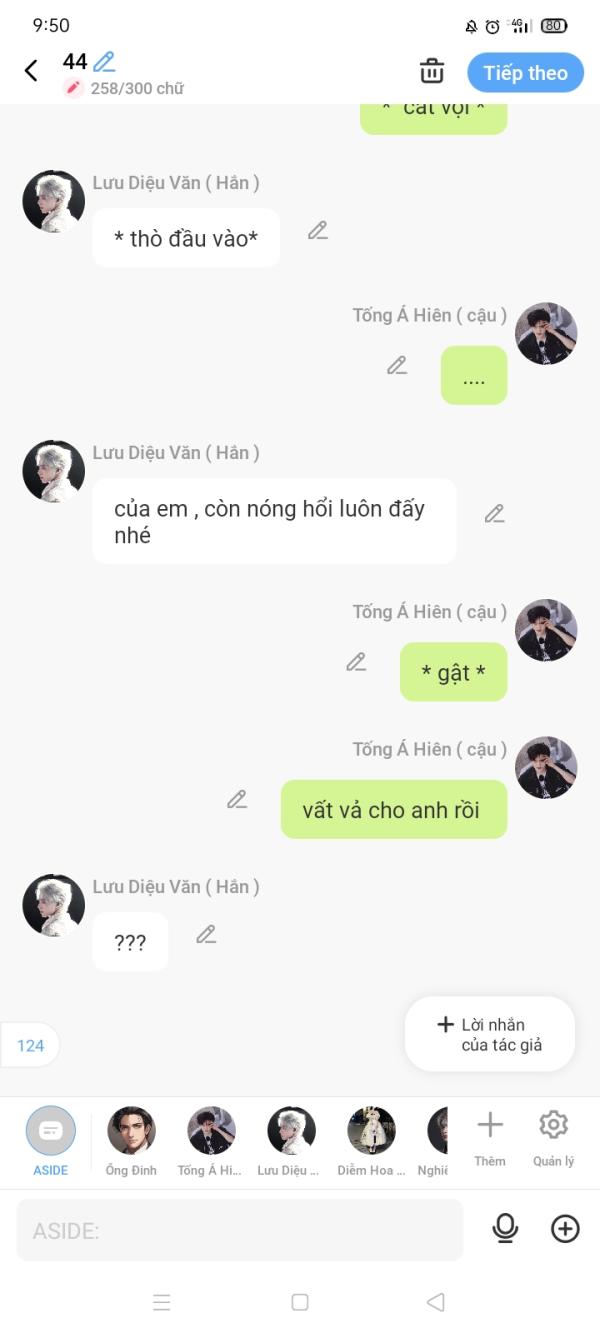Open Quản lý settings gear

tap(553, 1138)
